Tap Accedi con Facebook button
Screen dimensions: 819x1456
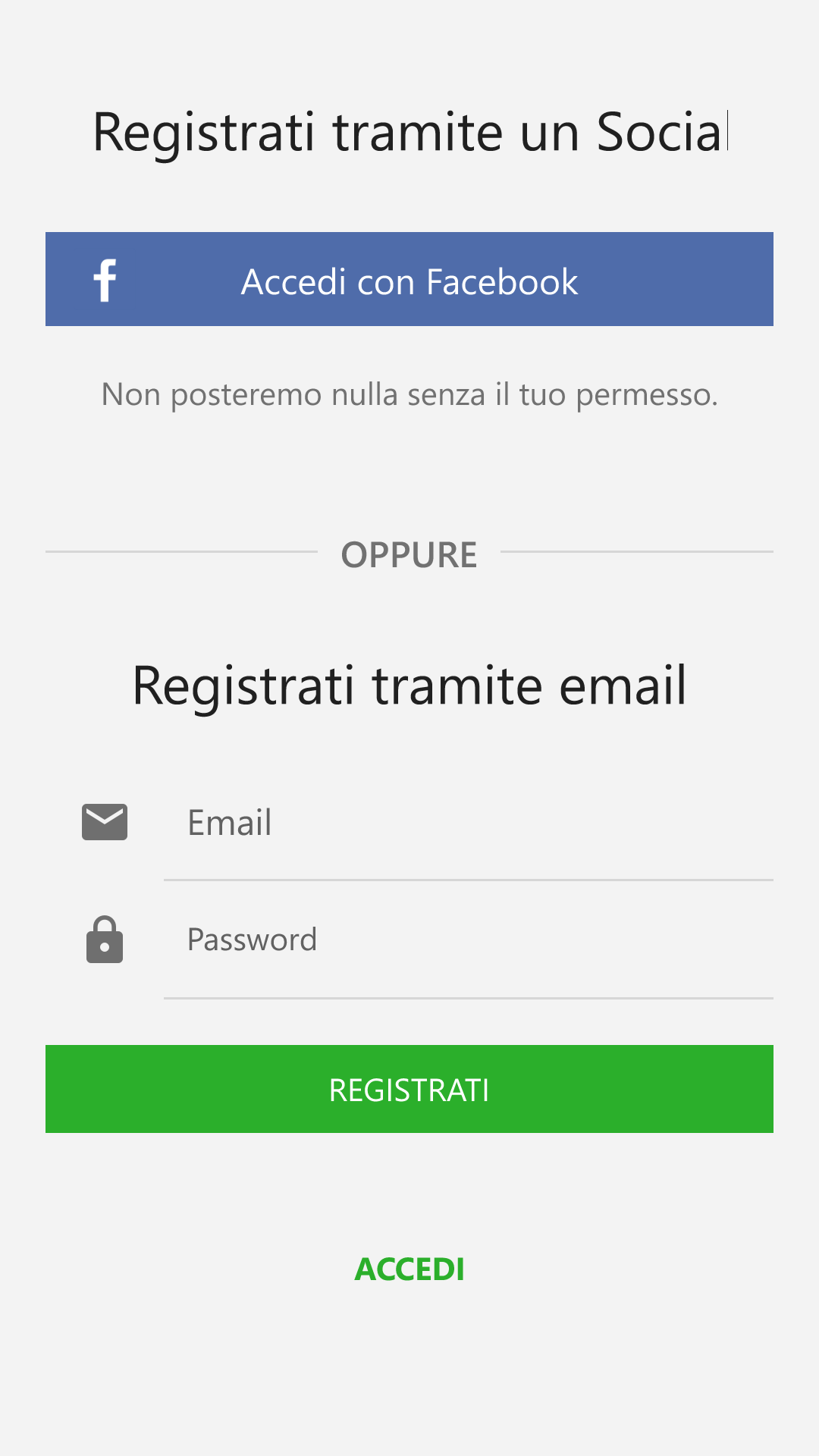[x=409, y=279]
